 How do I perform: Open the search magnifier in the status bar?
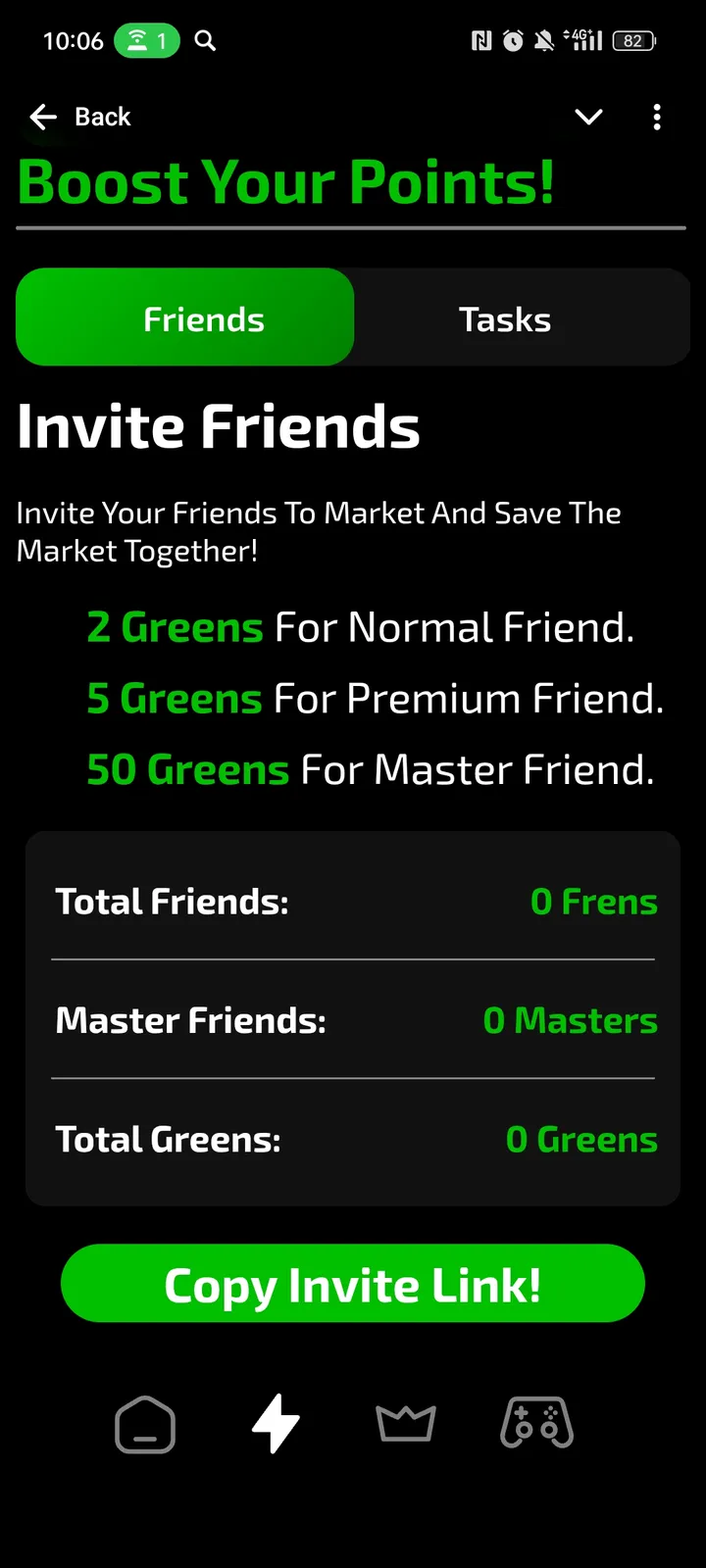(x=205, y=41)
